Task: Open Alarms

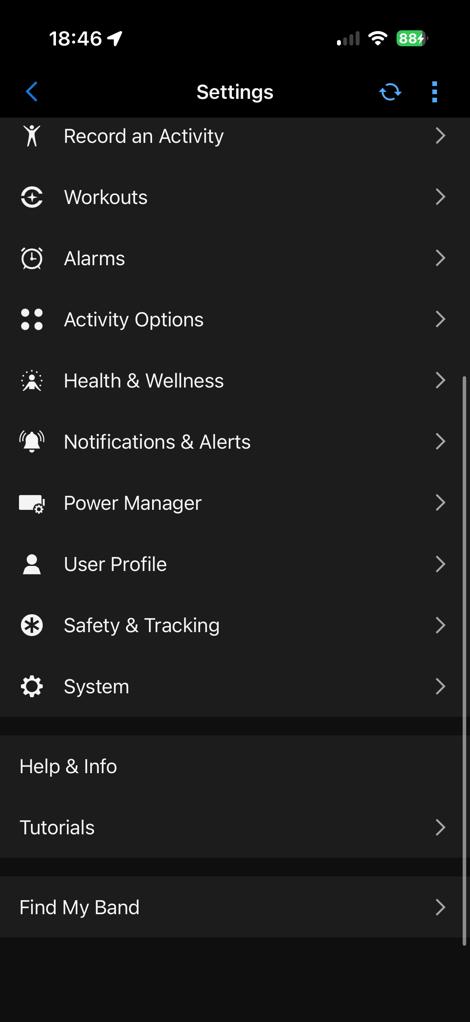Action: click(231, 259)
